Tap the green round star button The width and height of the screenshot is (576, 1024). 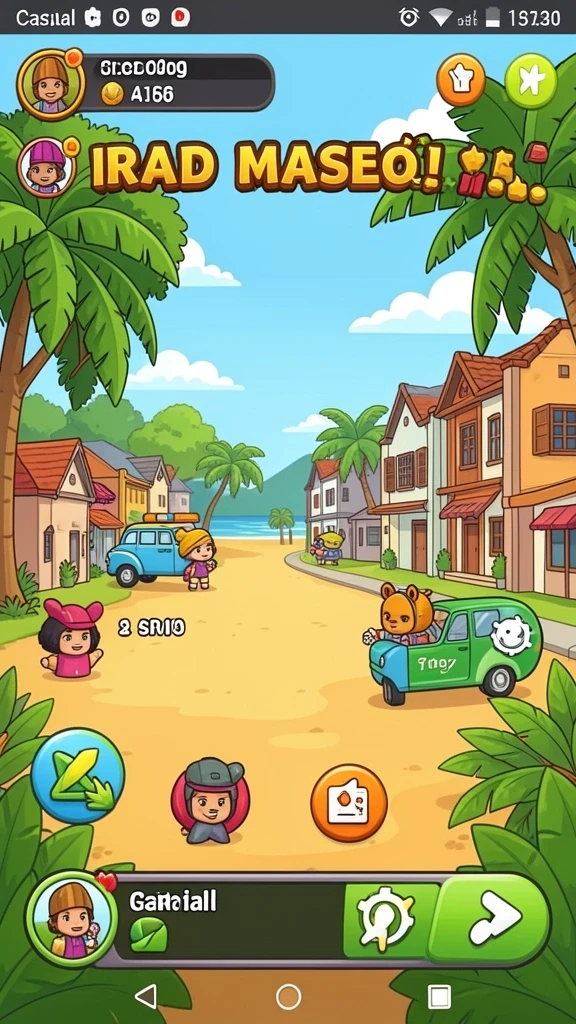[x=531, y=82]
